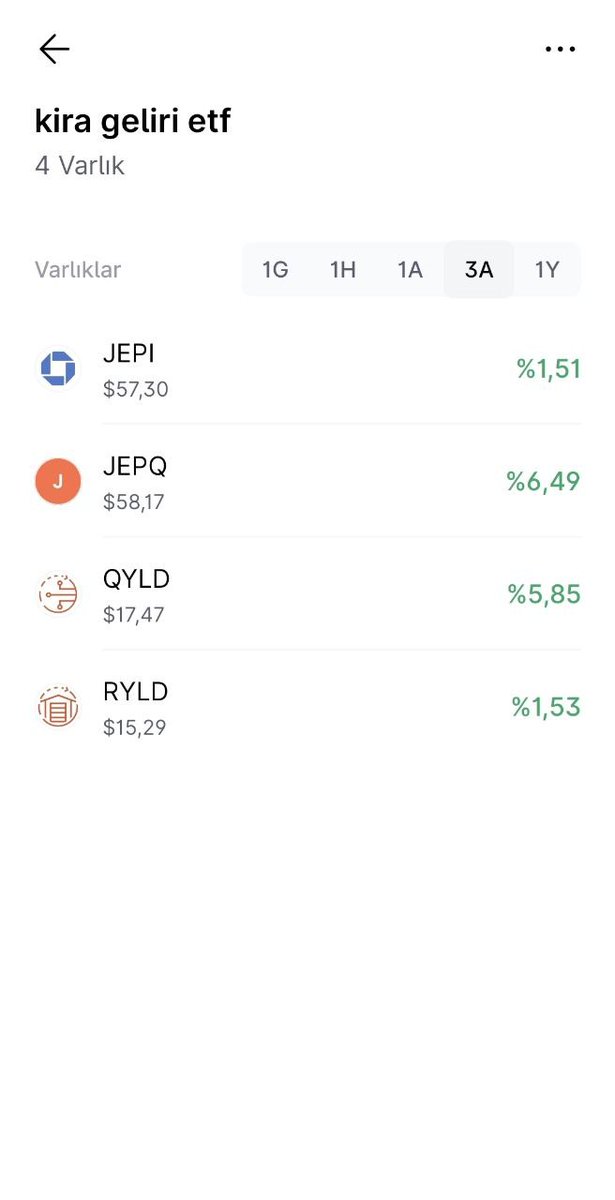Screen dimensions: 615x1200
Task: Open the JEPI asset row
Action: 307,369
